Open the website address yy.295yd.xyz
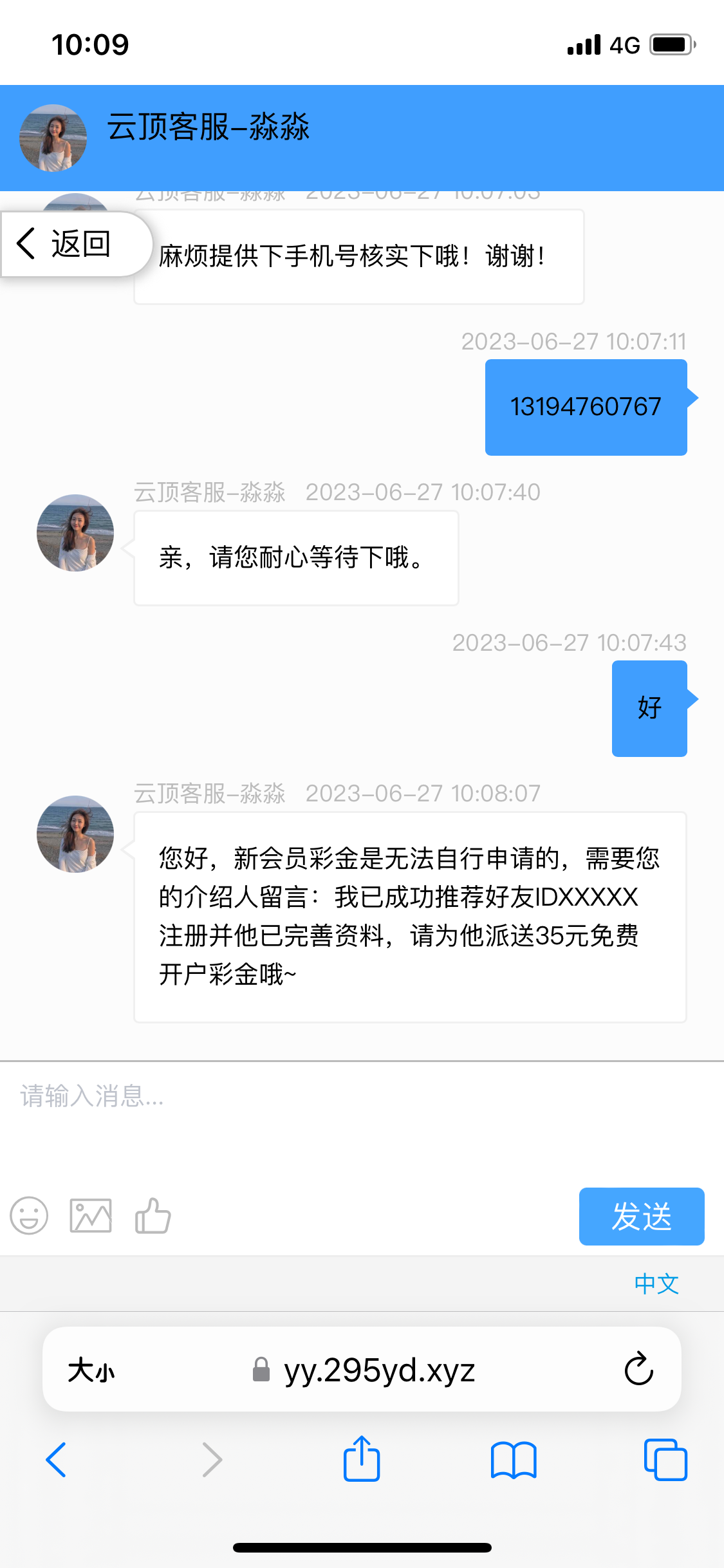This screenshot has height=1568, width=724. 380,1369
